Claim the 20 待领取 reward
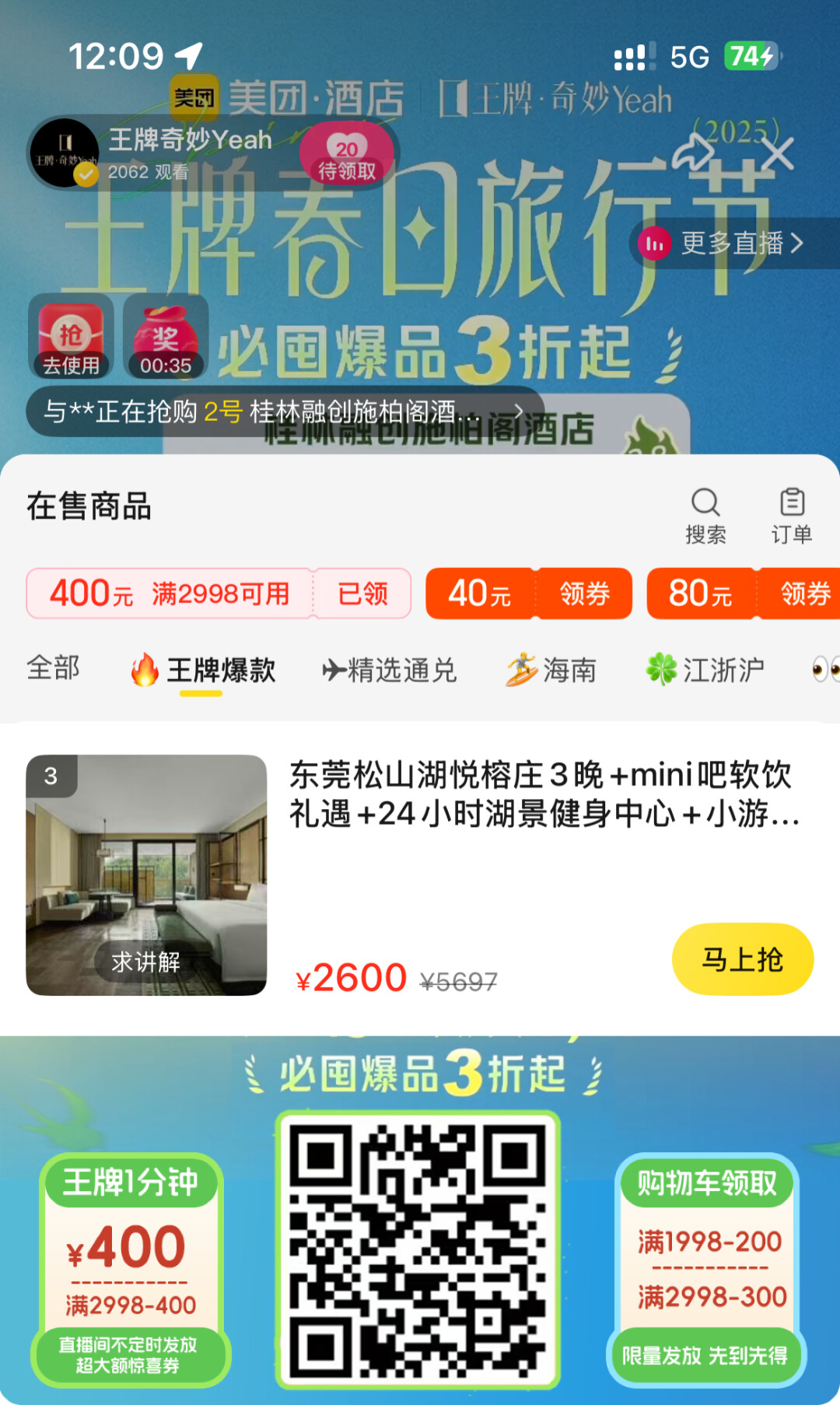Screen dimensions: 840x1405 tap(347, 154)
